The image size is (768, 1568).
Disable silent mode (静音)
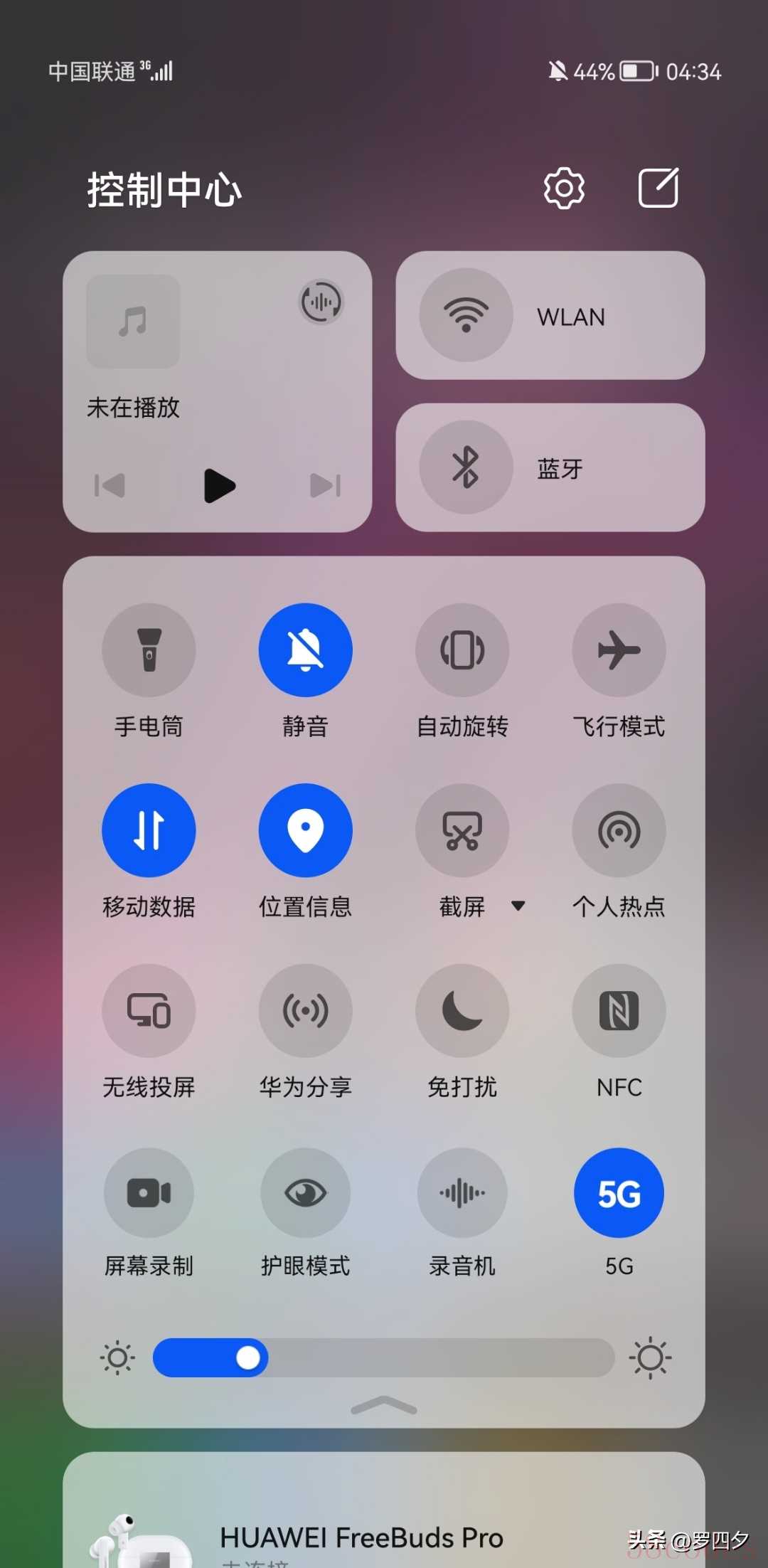click(x=305, y=650)
